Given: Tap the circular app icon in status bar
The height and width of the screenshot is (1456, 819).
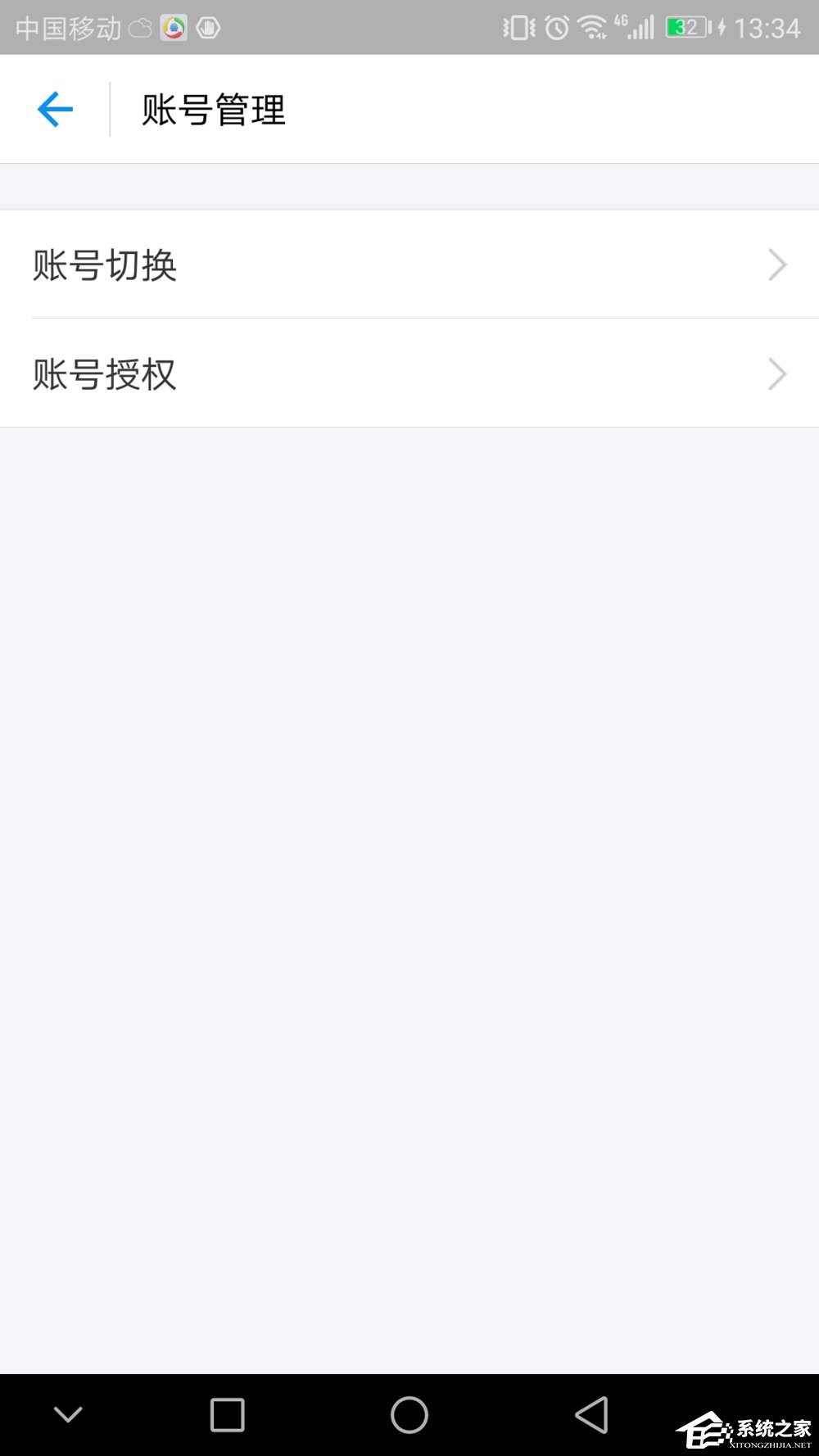Looking at the screenshot, I should pos(208,28).
